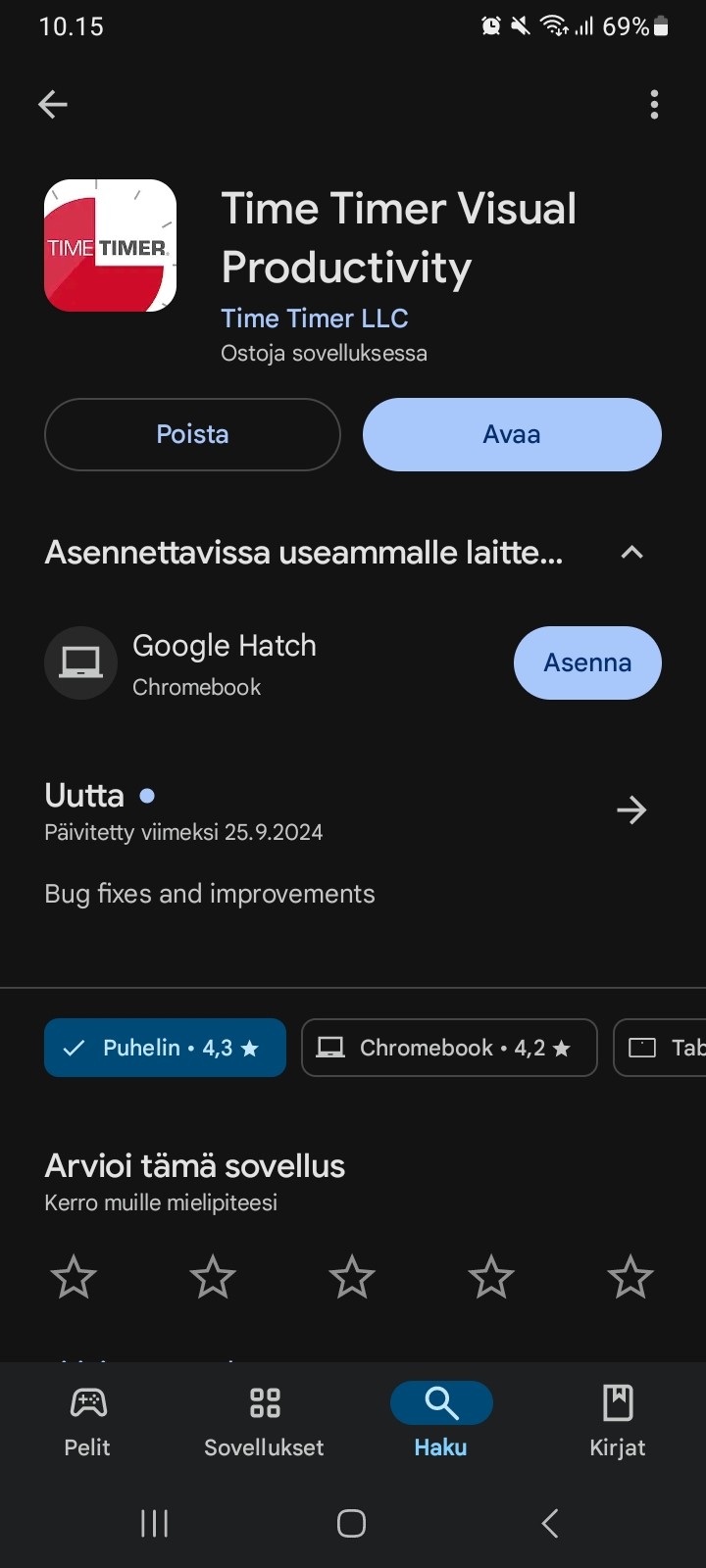The width and height of the screenshot is (706, 1568).
Task: Rate the app five stars
Action: (630, 1277)
